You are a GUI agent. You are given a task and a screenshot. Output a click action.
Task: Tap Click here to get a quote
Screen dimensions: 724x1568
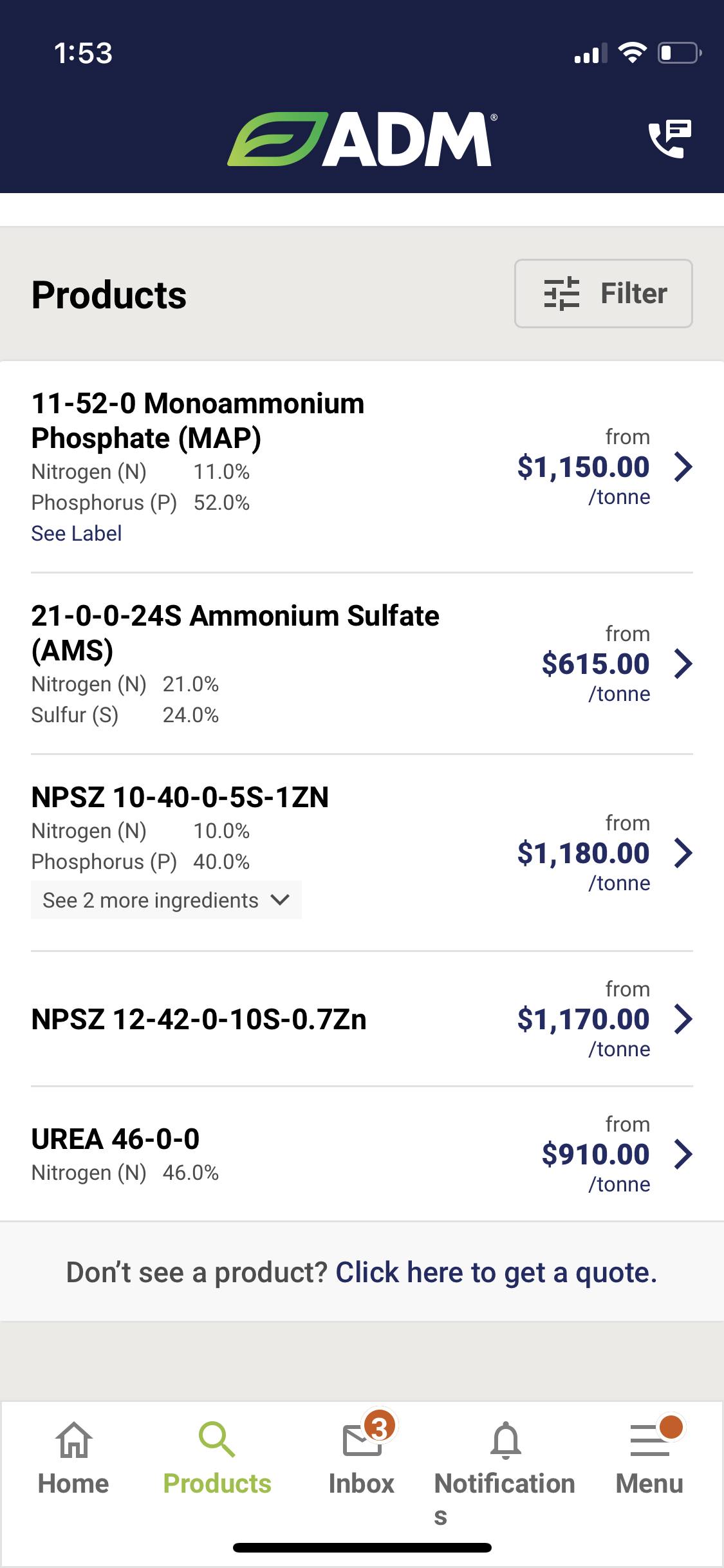(x=496, y=1272)
